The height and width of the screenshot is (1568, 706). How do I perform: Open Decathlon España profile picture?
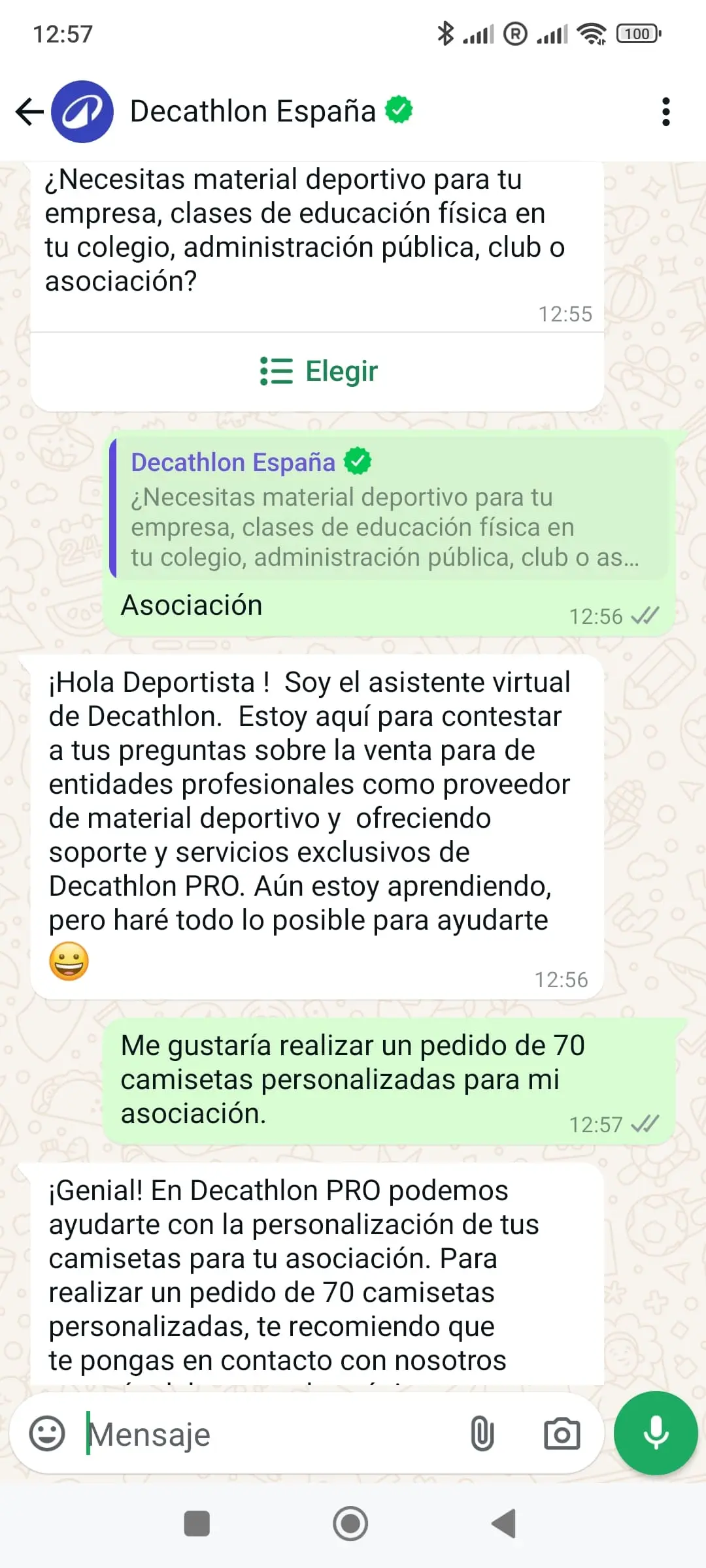pos(82,110)
